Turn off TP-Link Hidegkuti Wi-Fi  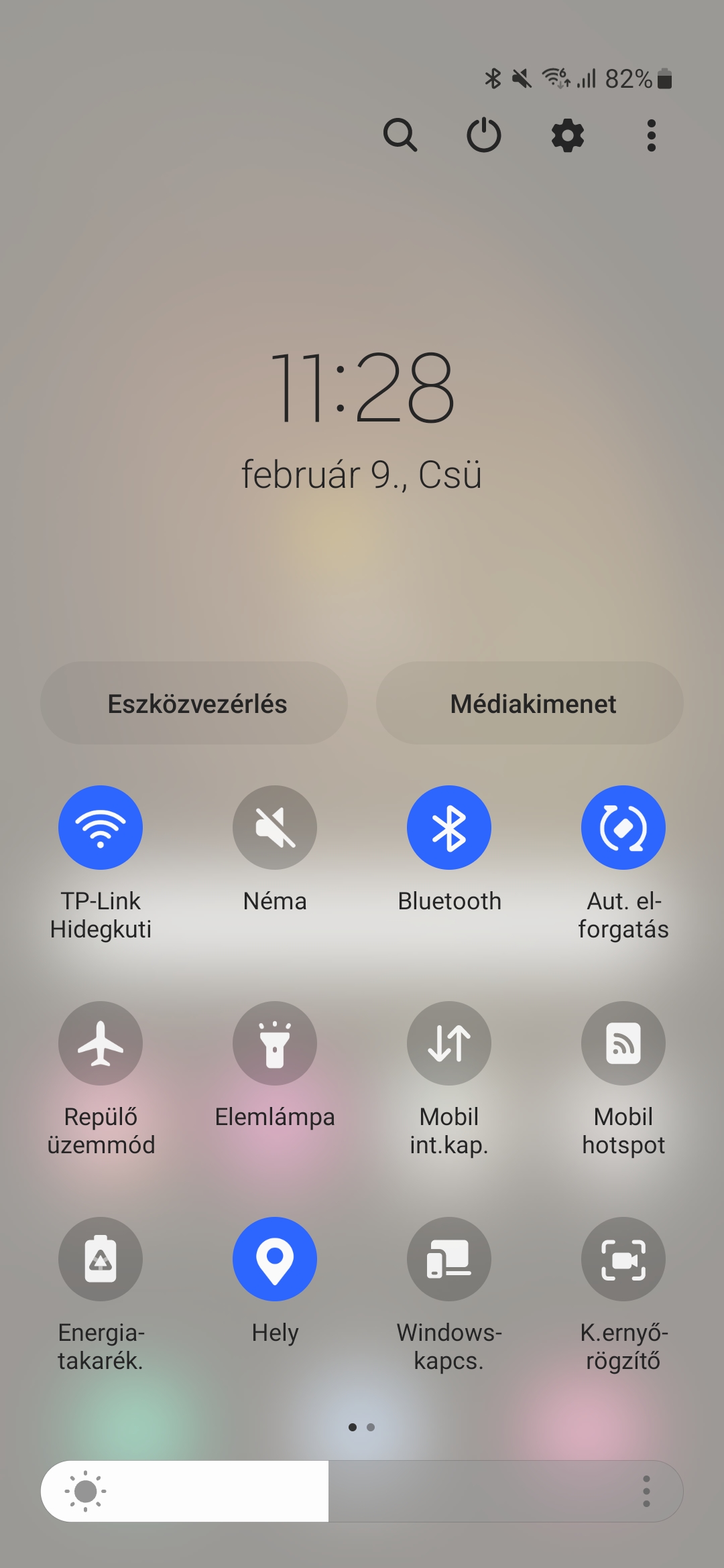tap(101, 828)
